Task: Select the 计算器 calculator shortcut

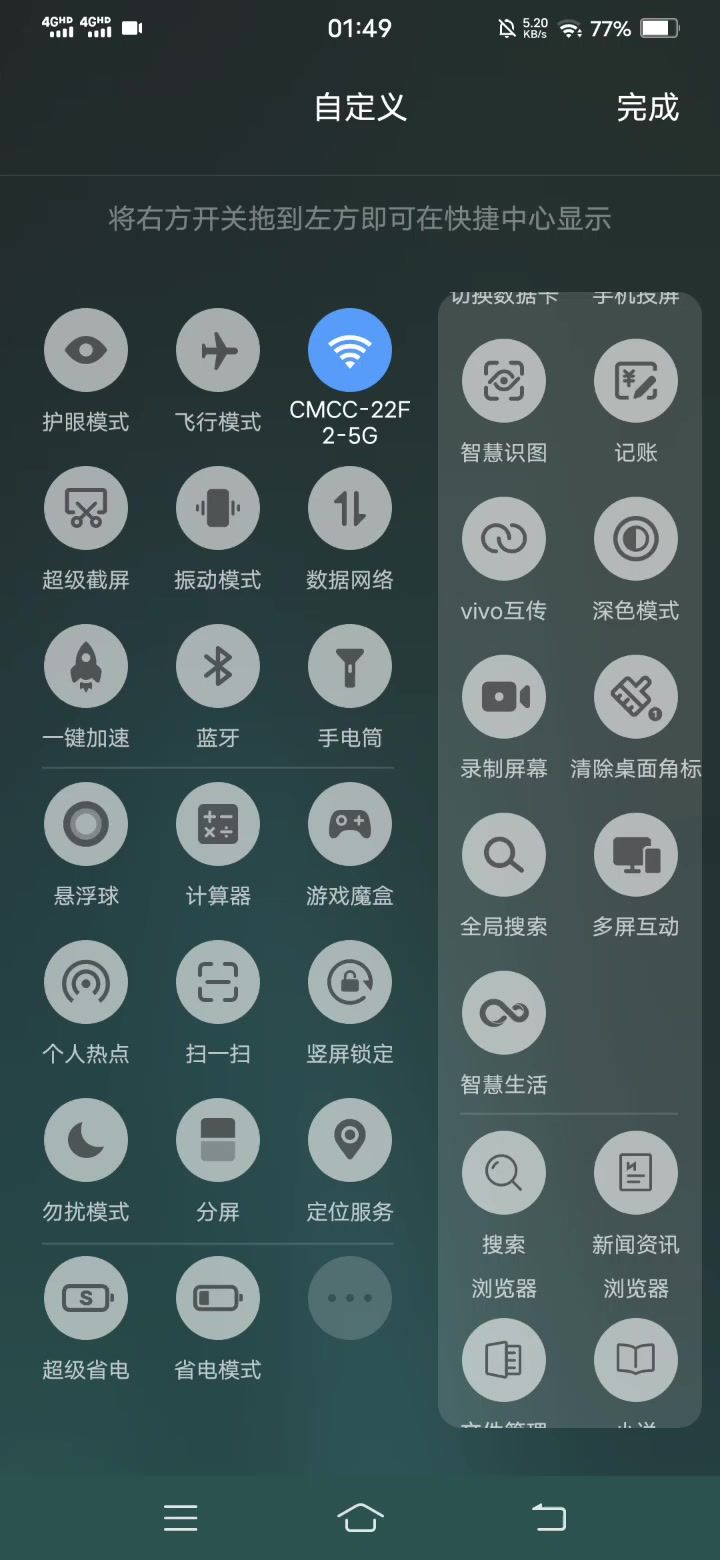Action: (x=218, y=825)
